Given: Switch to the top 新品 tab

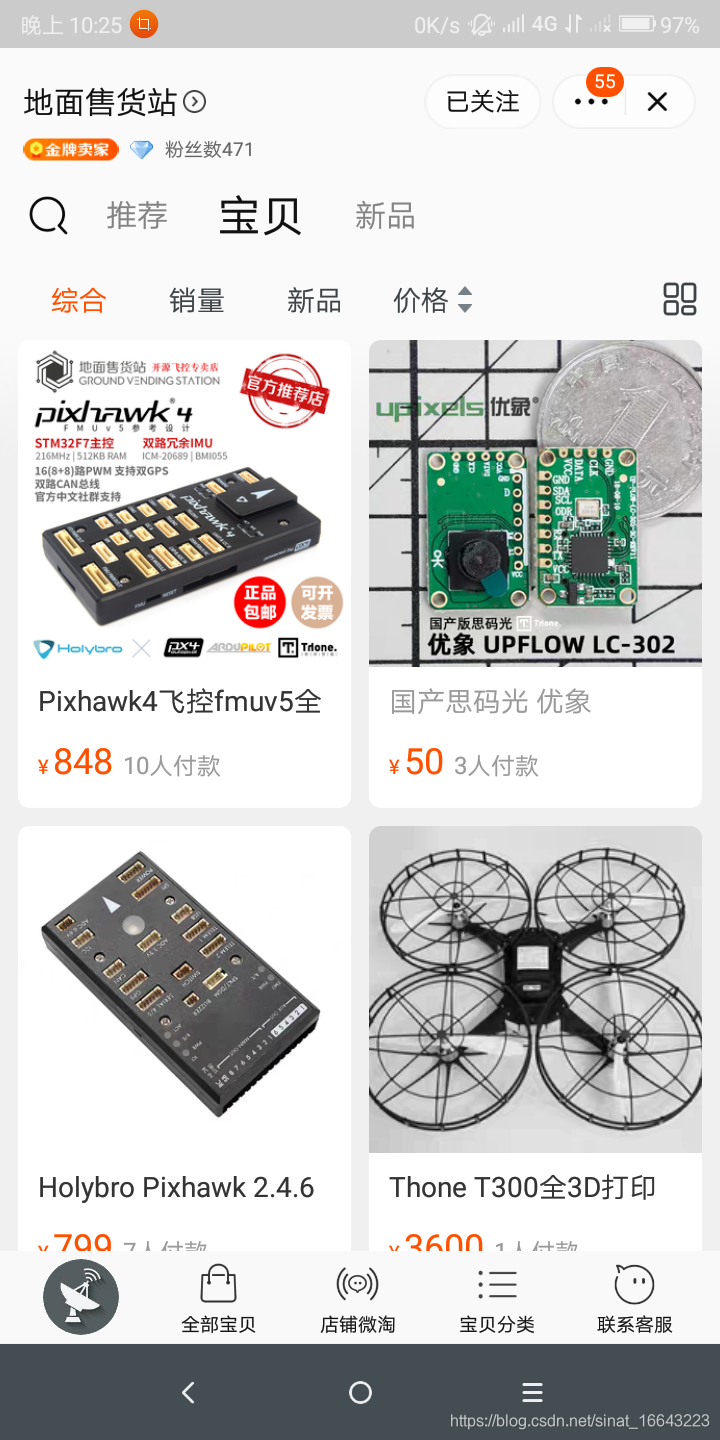Looking at the screenshot, I should click(385, 216).
